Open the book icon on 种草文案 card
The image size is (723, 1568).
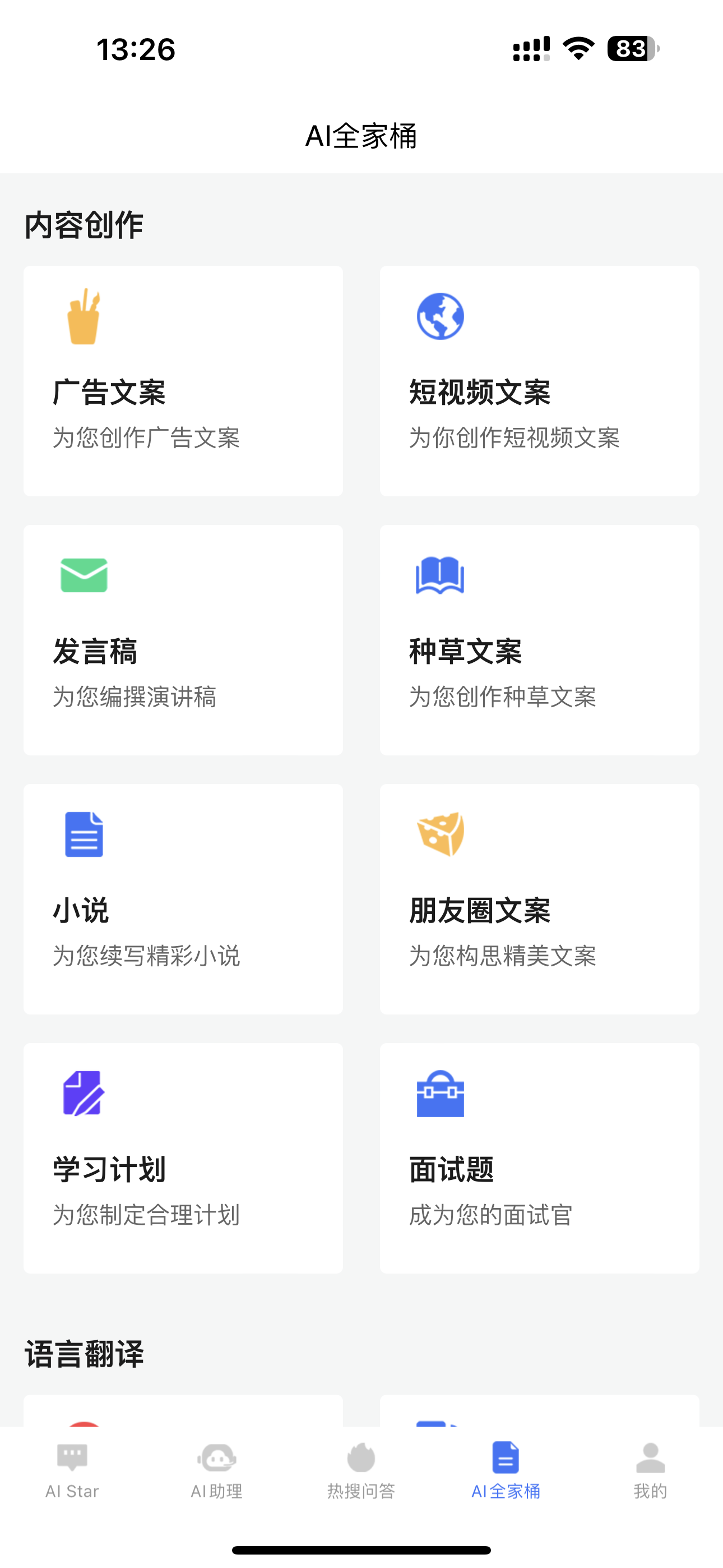coord(439,576)
